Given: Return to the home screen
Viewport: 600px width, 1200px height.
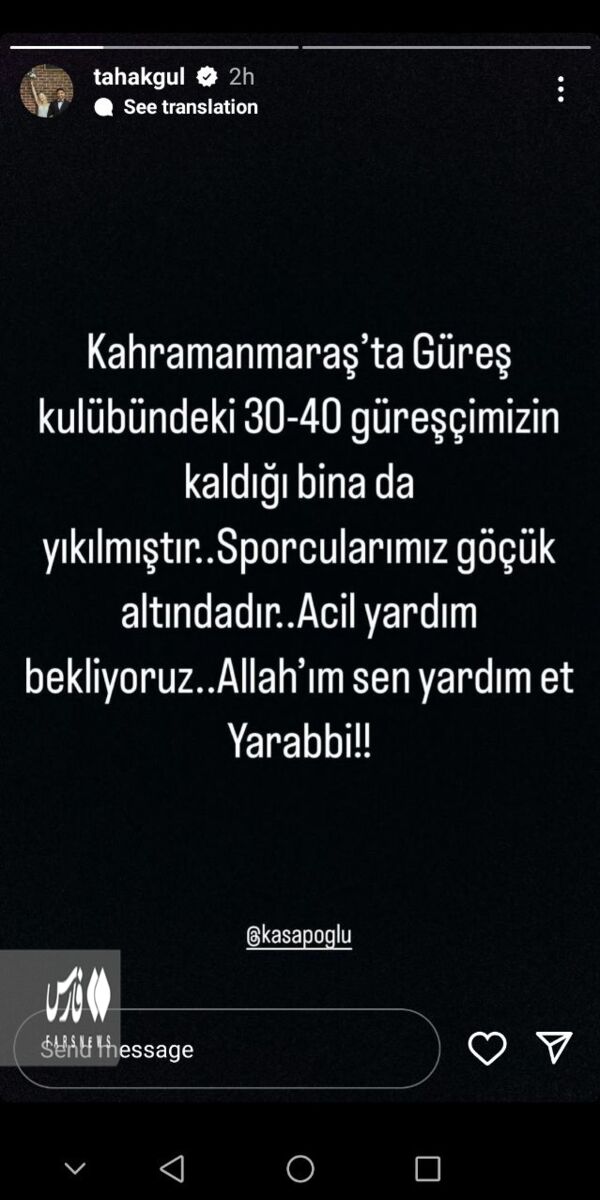Looking at the screenshot, I should point(300,1167).
